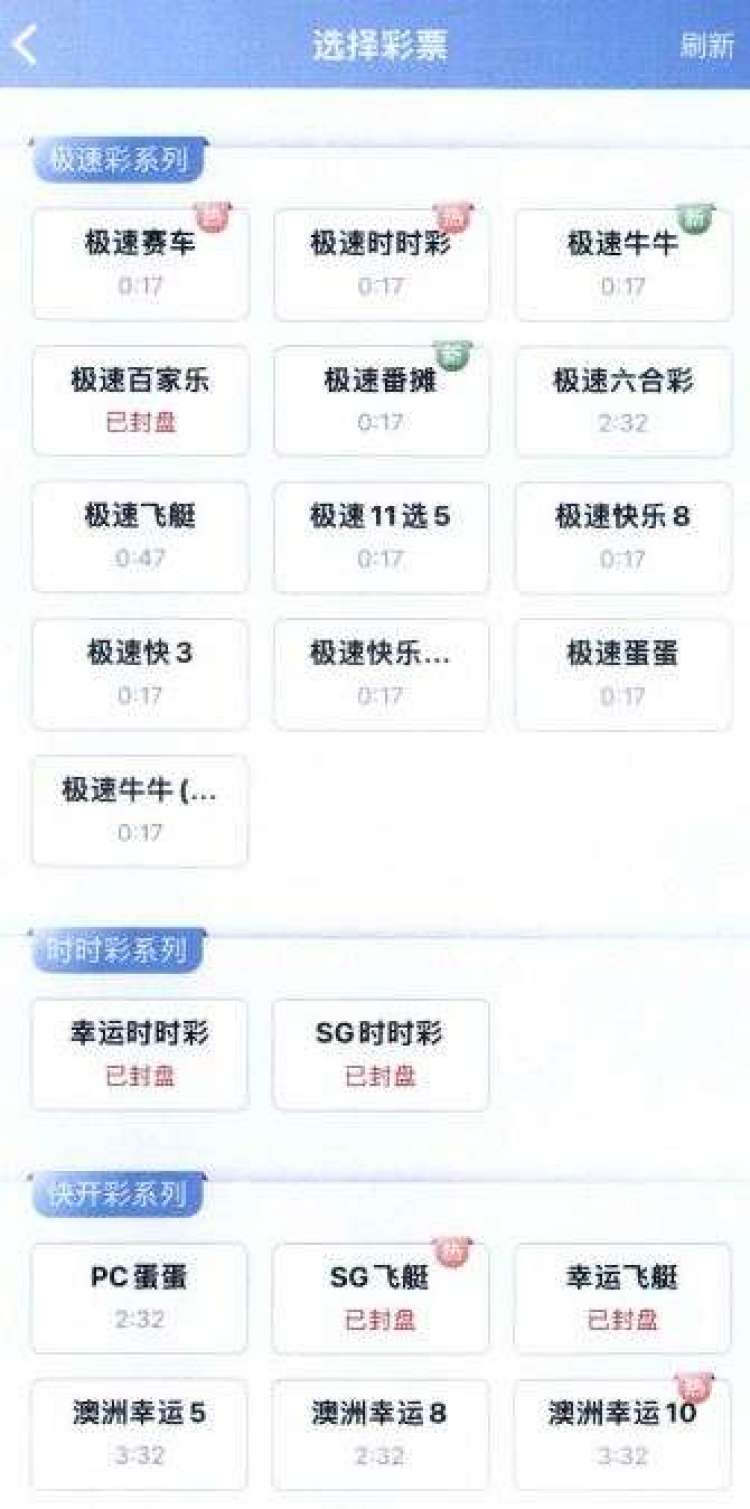
Task: Select 极速快3
Action: coord(140,673)
